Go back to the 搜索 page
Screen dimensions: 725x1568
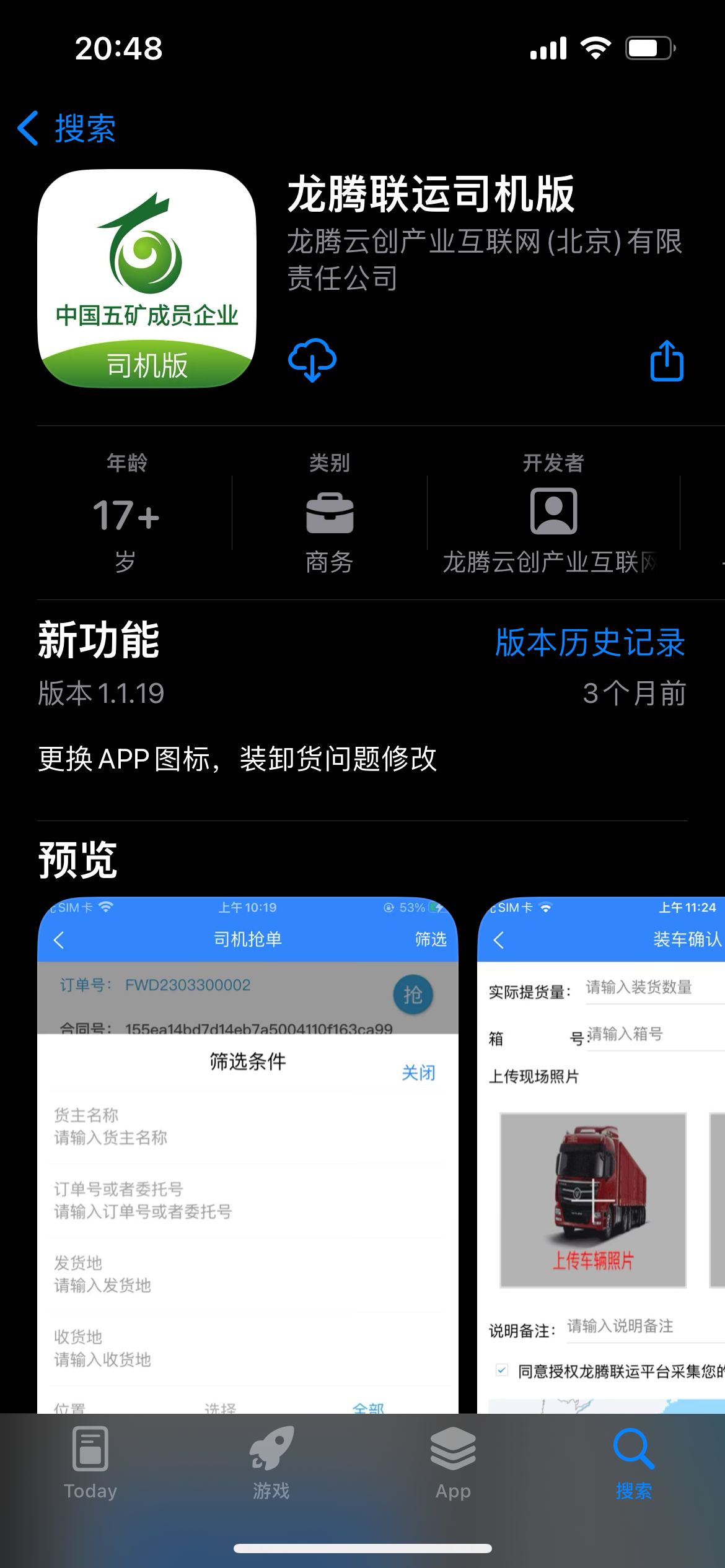(x=67, y=128)
